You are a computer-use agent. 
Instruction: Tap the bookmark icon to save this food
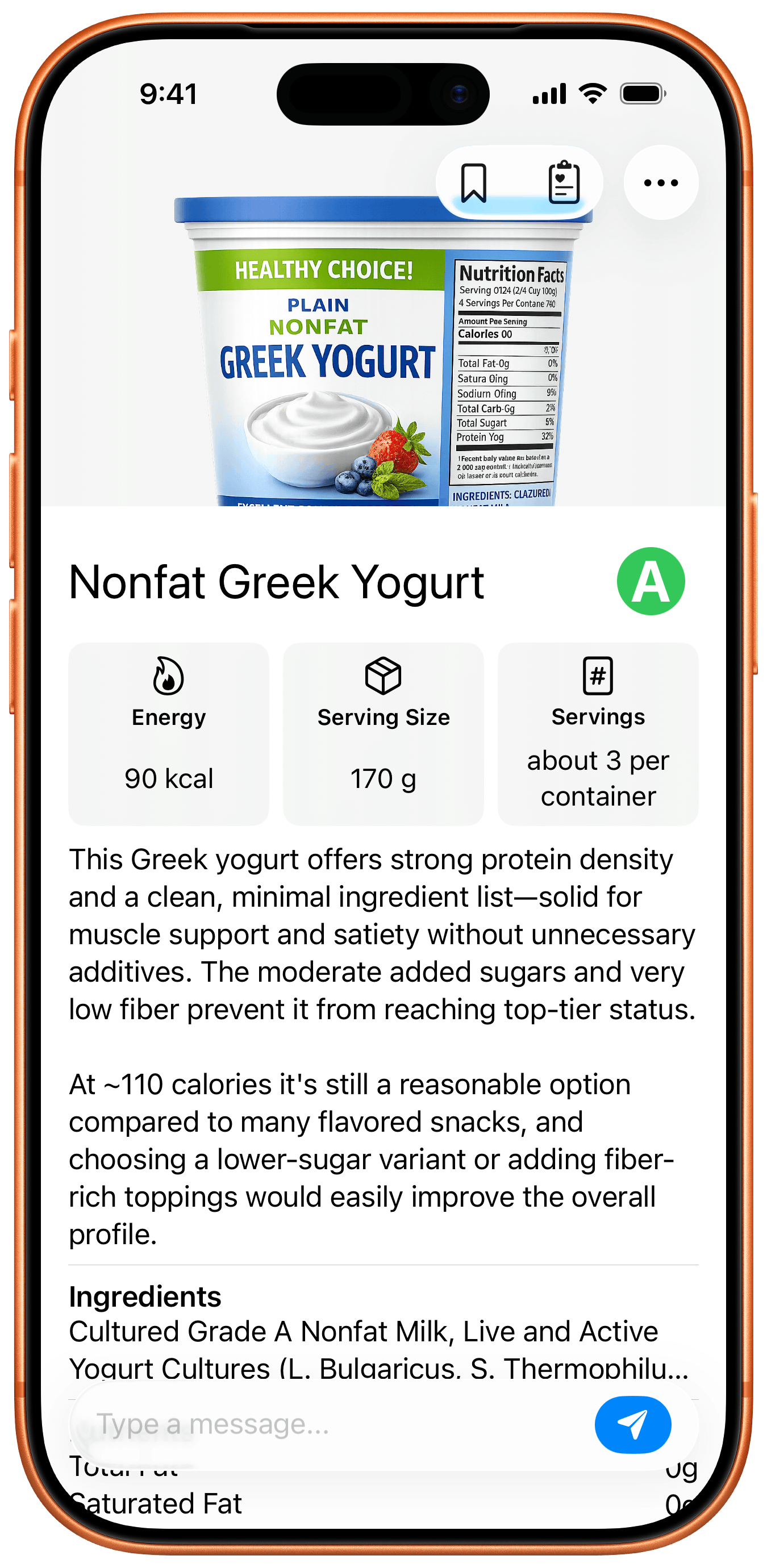[x=474, y=181]
